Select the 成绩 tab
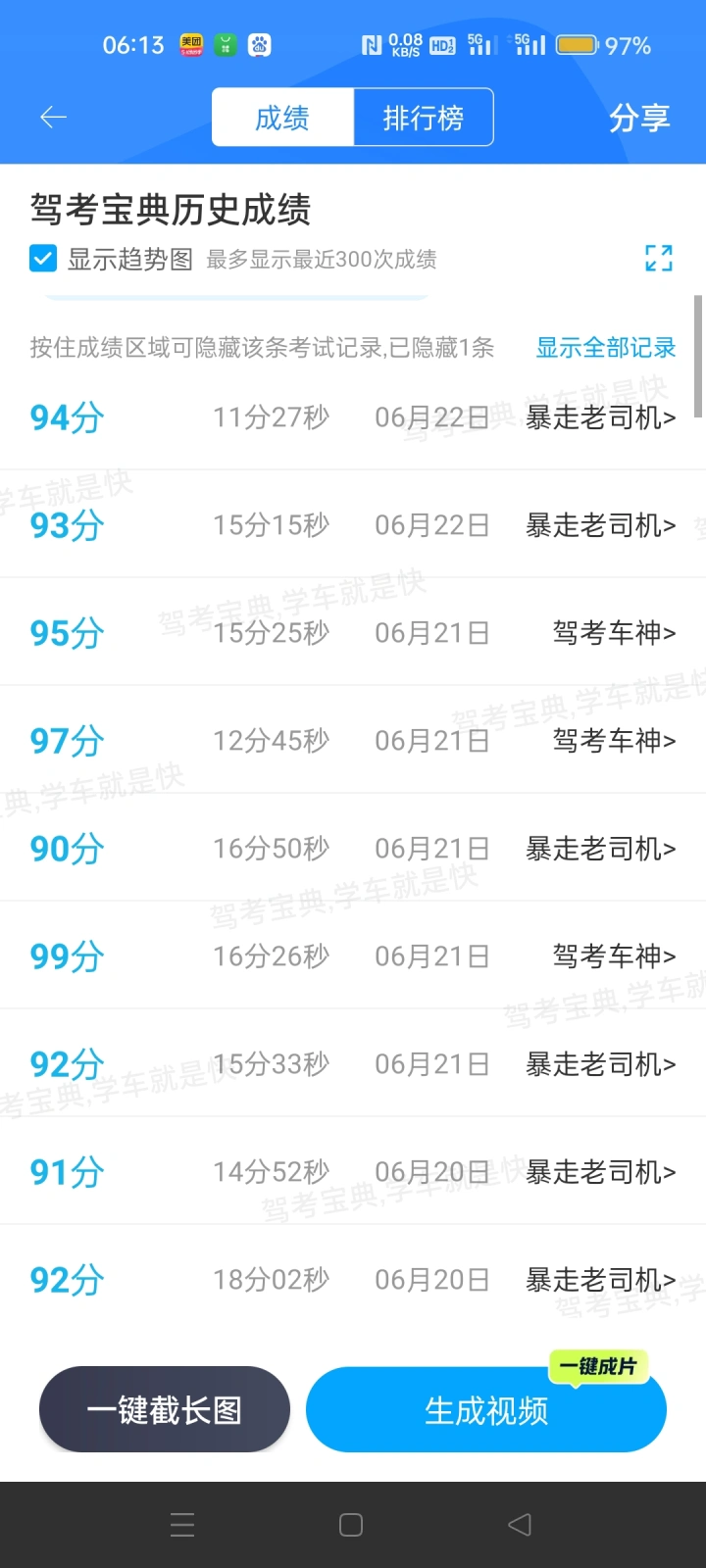 (x=282, y=118)
